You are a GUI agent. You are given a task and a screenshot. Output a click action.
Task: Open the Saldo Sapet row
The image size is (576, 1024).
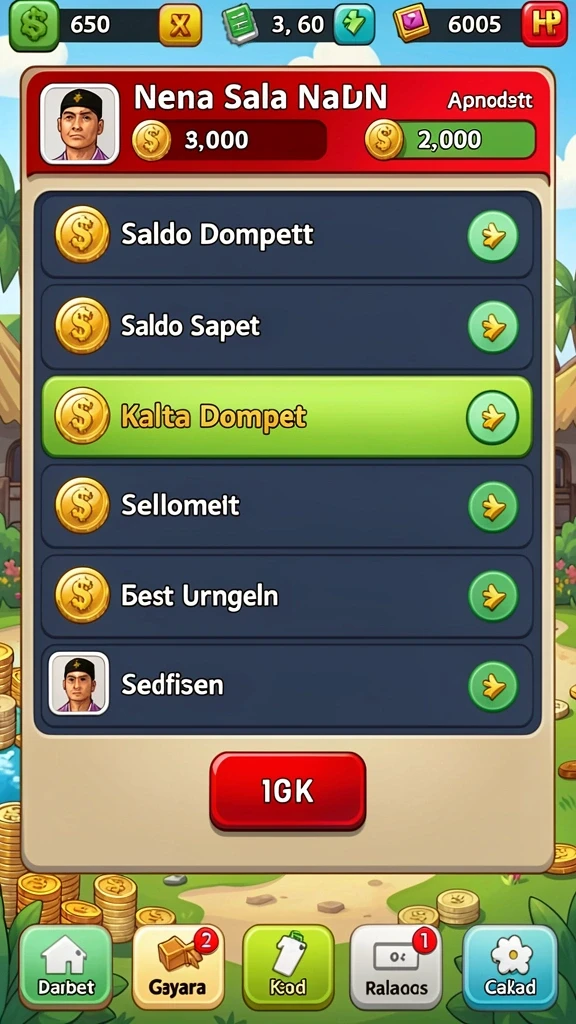coord(287,327)
